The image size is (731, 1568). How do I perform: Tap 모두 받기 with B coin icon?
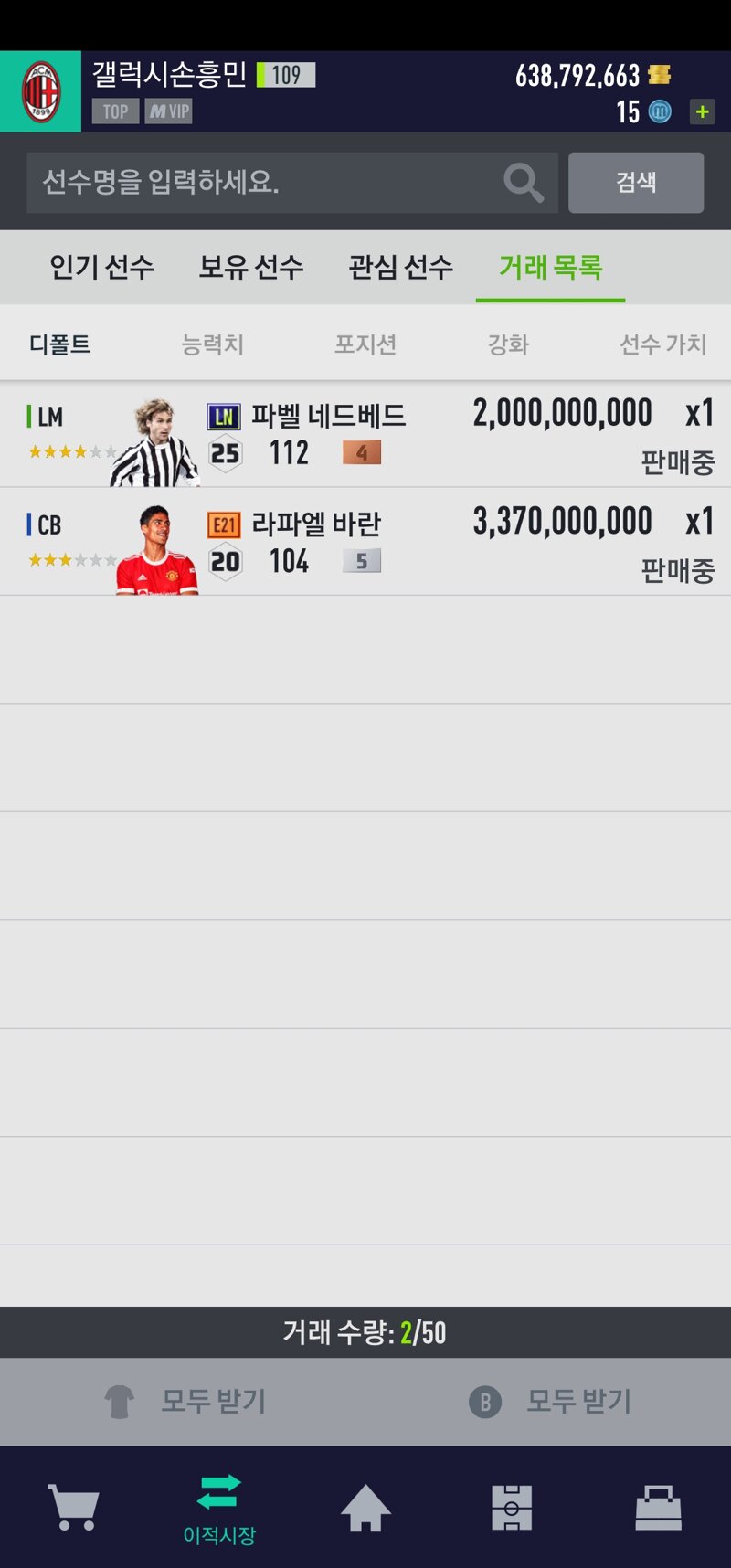coord(550,1401)
